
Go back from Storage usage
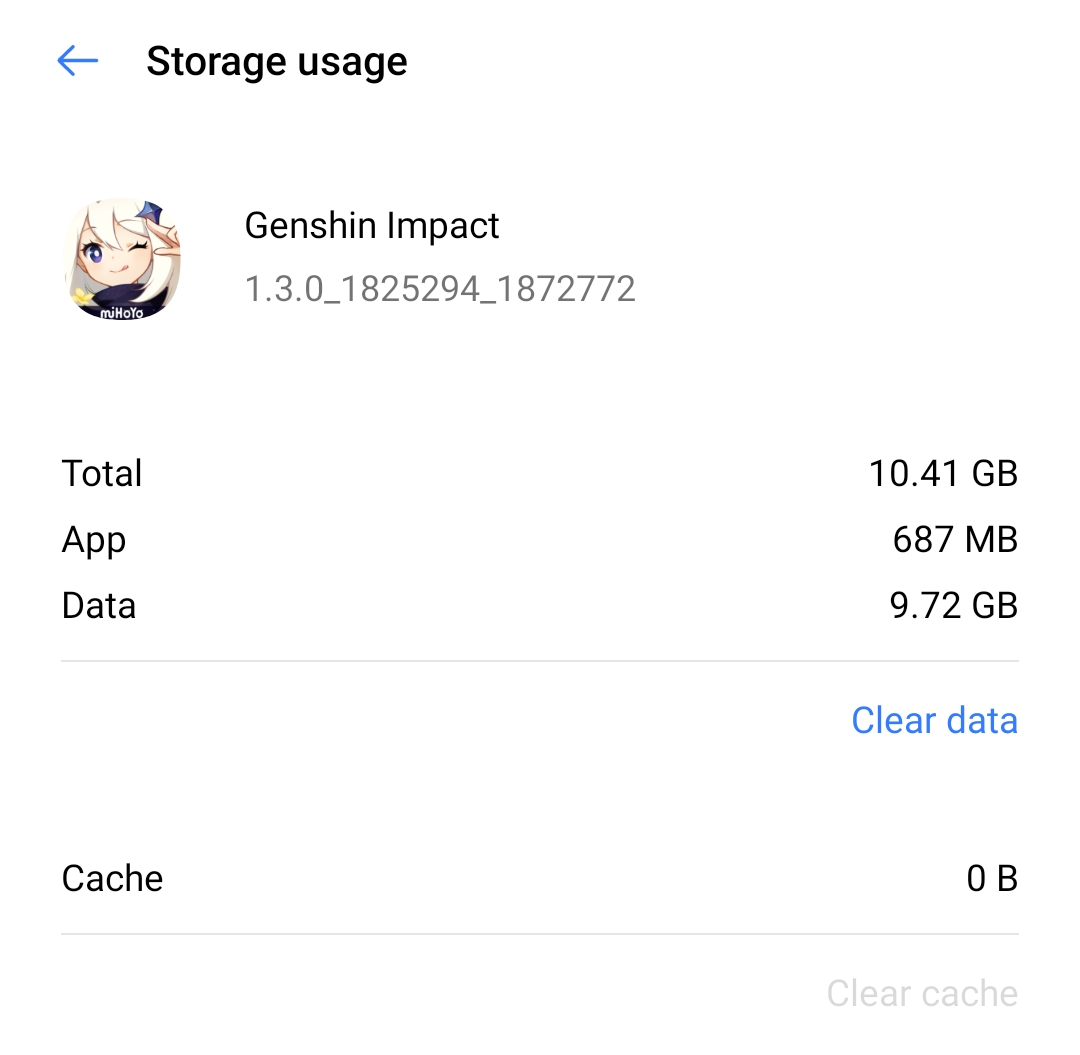point(78,62)
